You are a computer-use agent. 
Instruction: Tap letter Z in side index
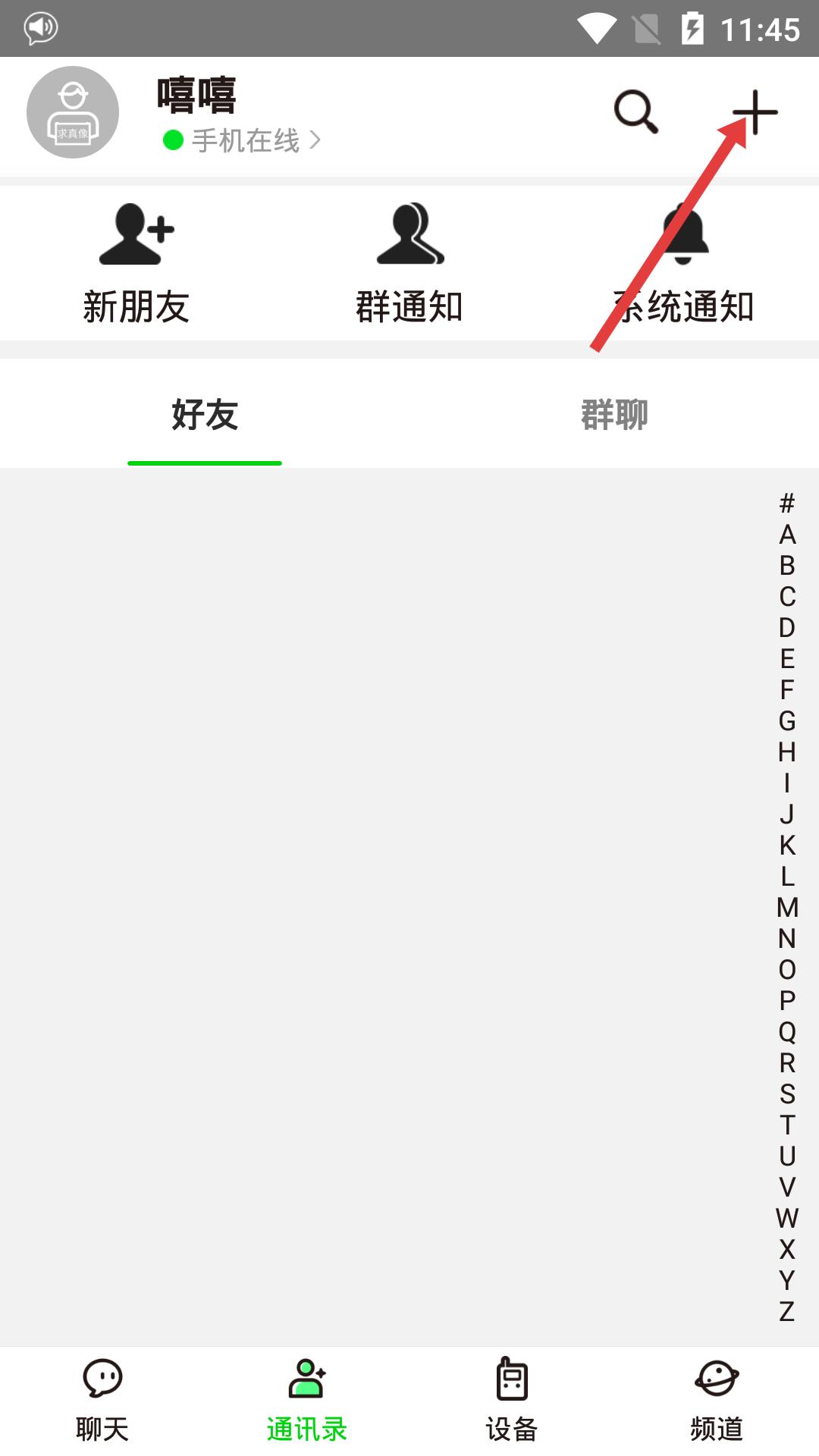(x=786, y=1310)
